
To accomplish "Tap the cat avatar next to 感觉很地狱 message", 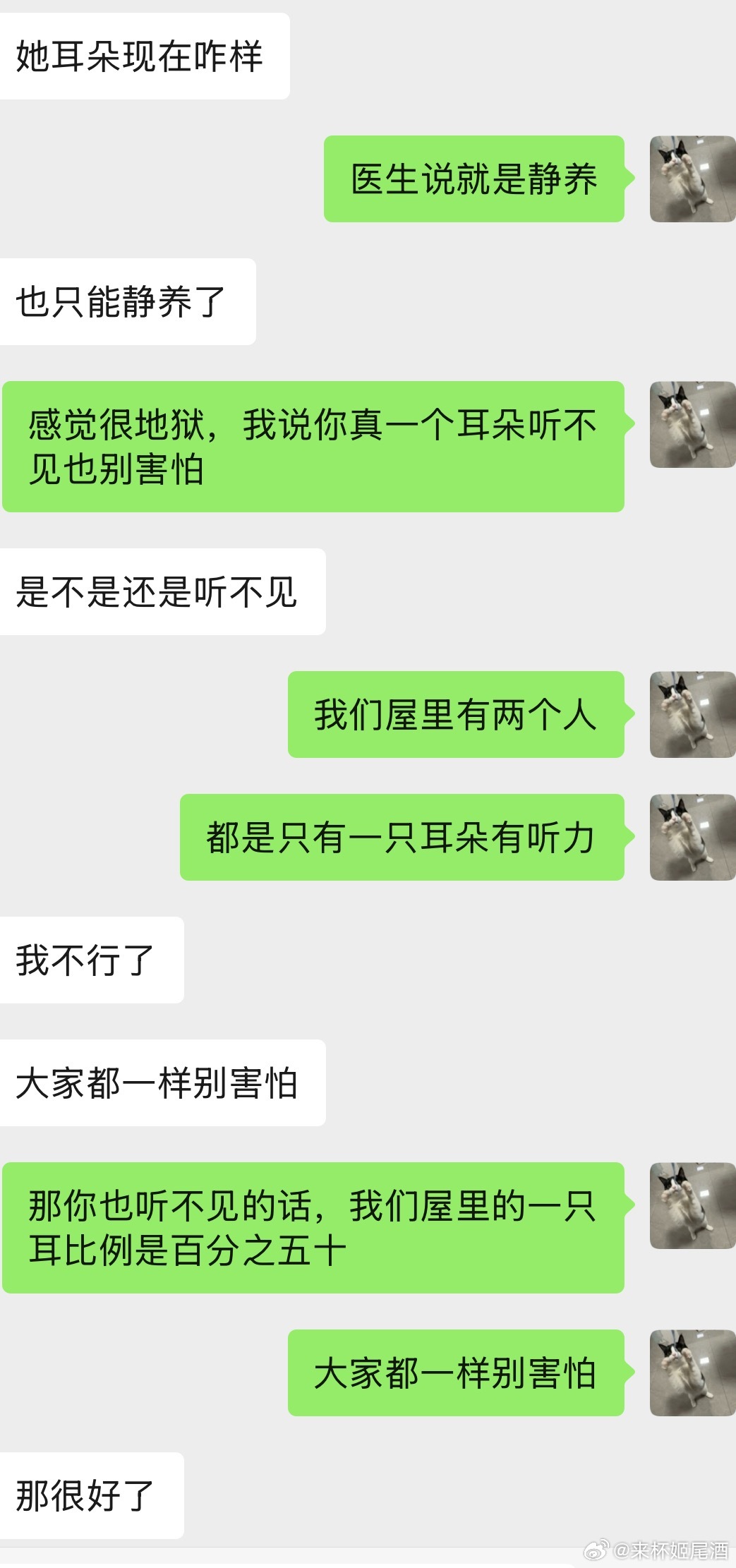I will click(692, 425).
